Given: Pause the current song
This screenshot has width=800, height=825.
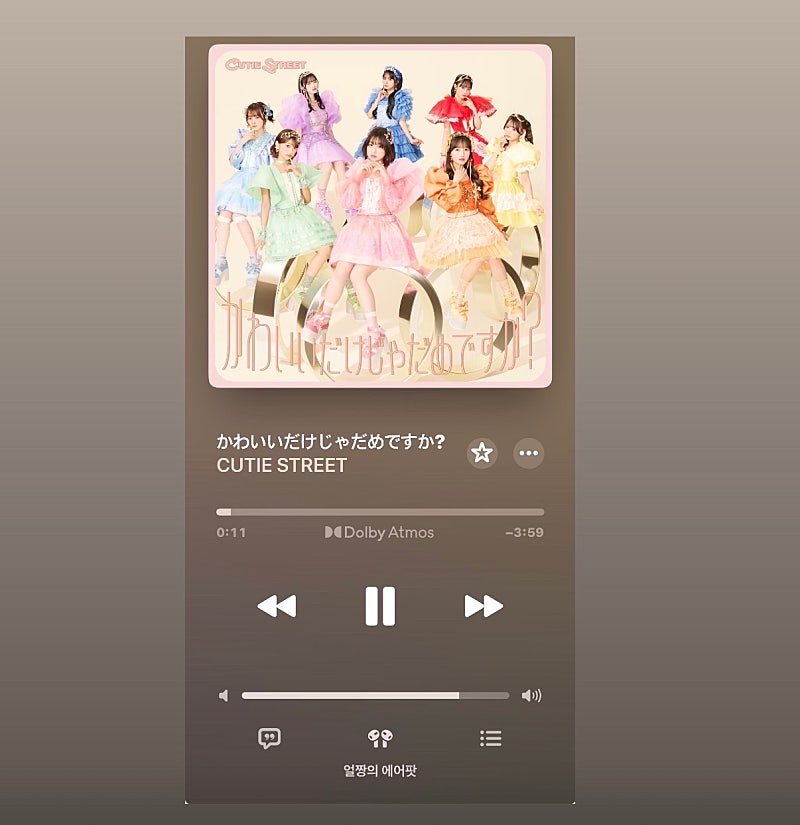Looking at the screenshot, I should pos(380,606).
